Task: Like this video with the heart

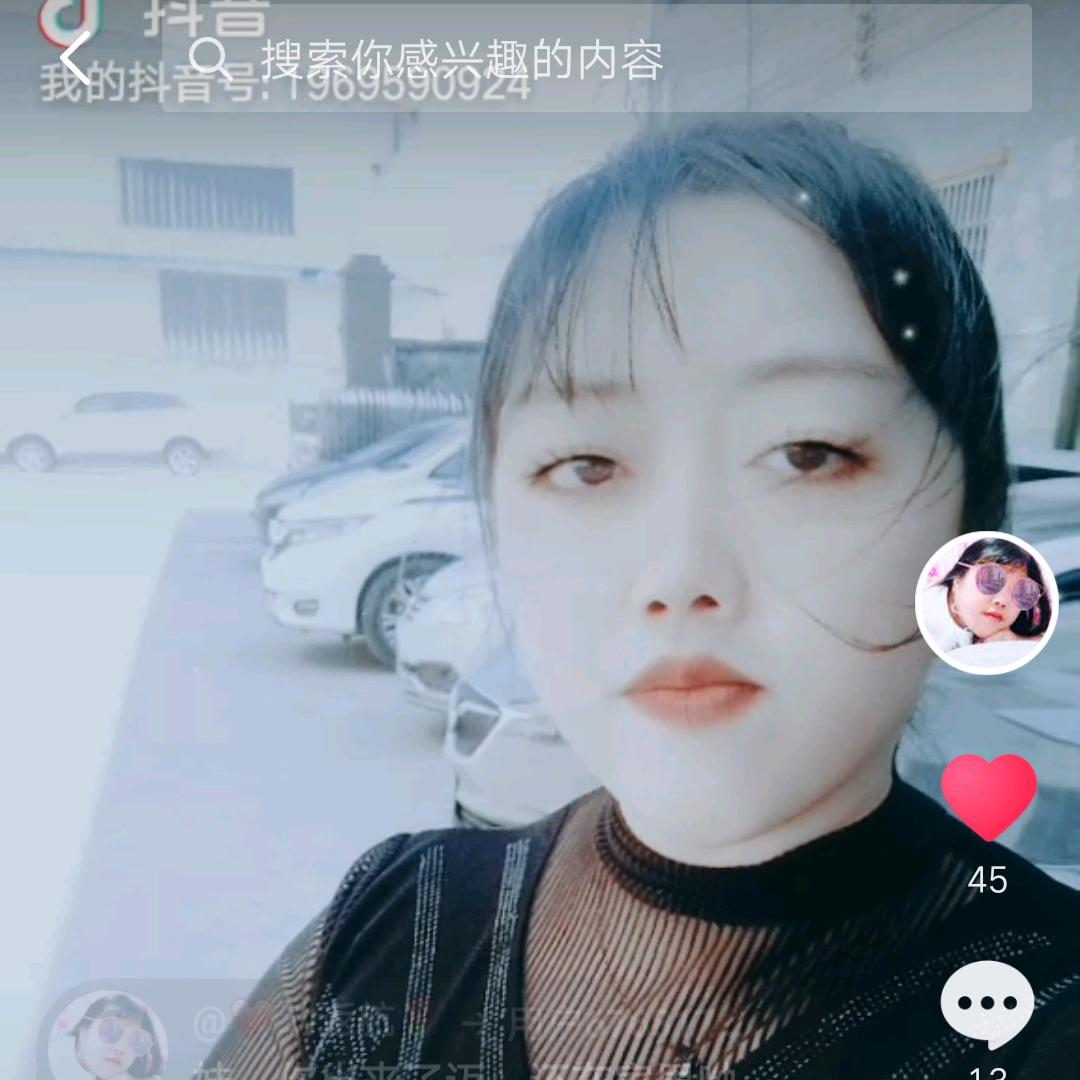Action: 988,797
